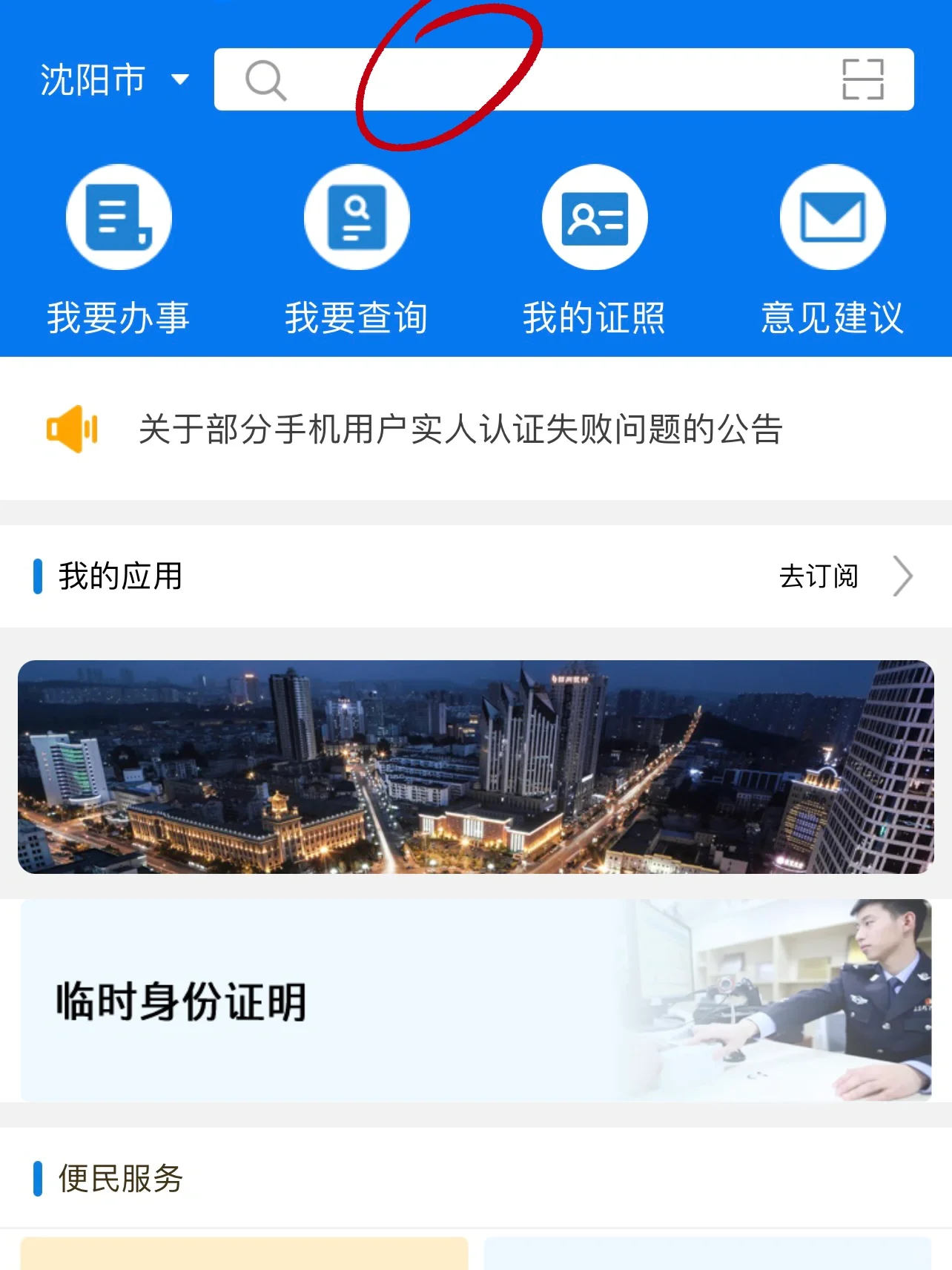Open the 沈阳市 city selector dropdown
The image size is (952, 1270).
point(113,79)
